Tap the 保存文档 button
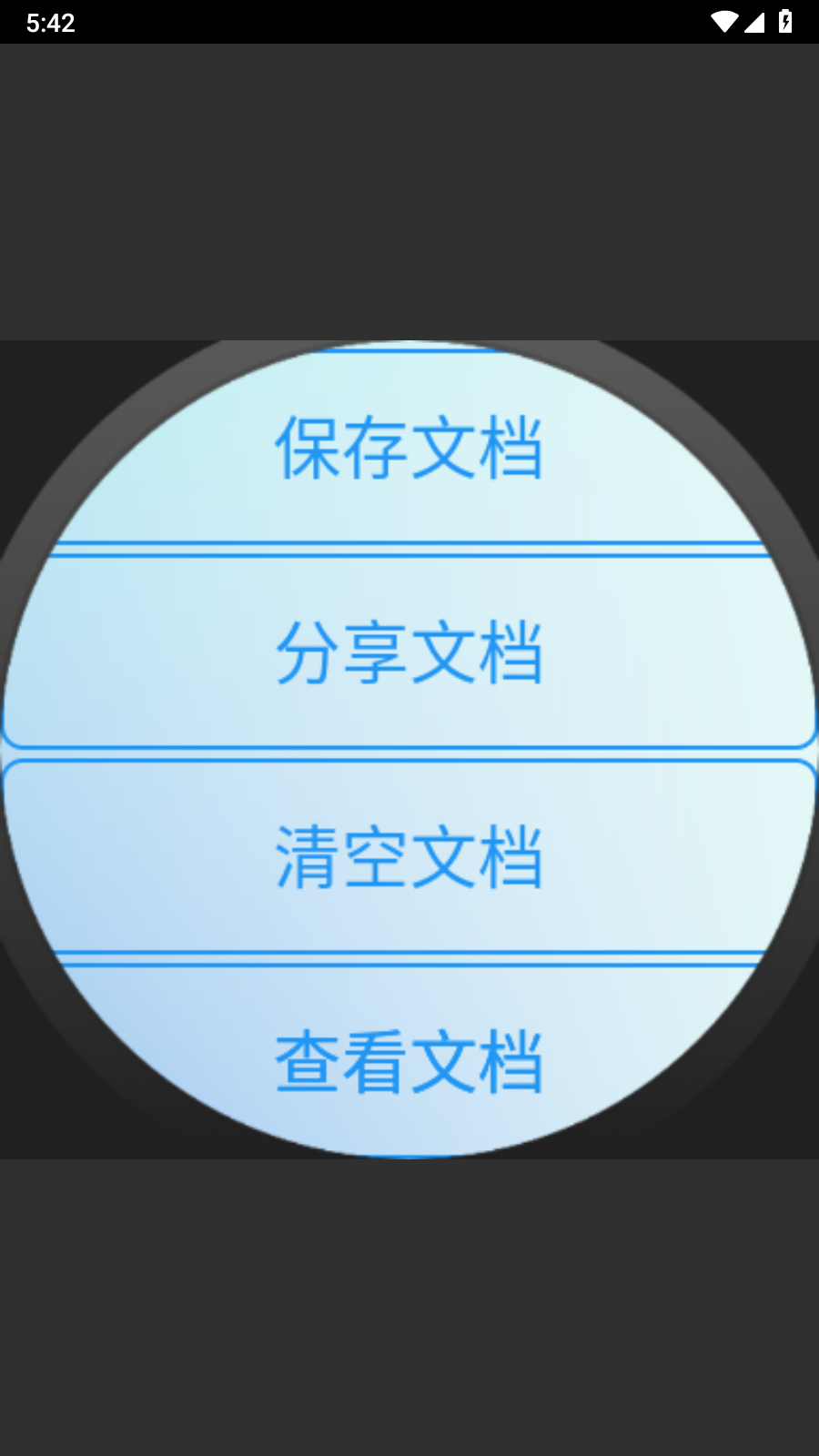Image resolution: width=819 pixels, height=1456 pixels. [x=409, y=448]
